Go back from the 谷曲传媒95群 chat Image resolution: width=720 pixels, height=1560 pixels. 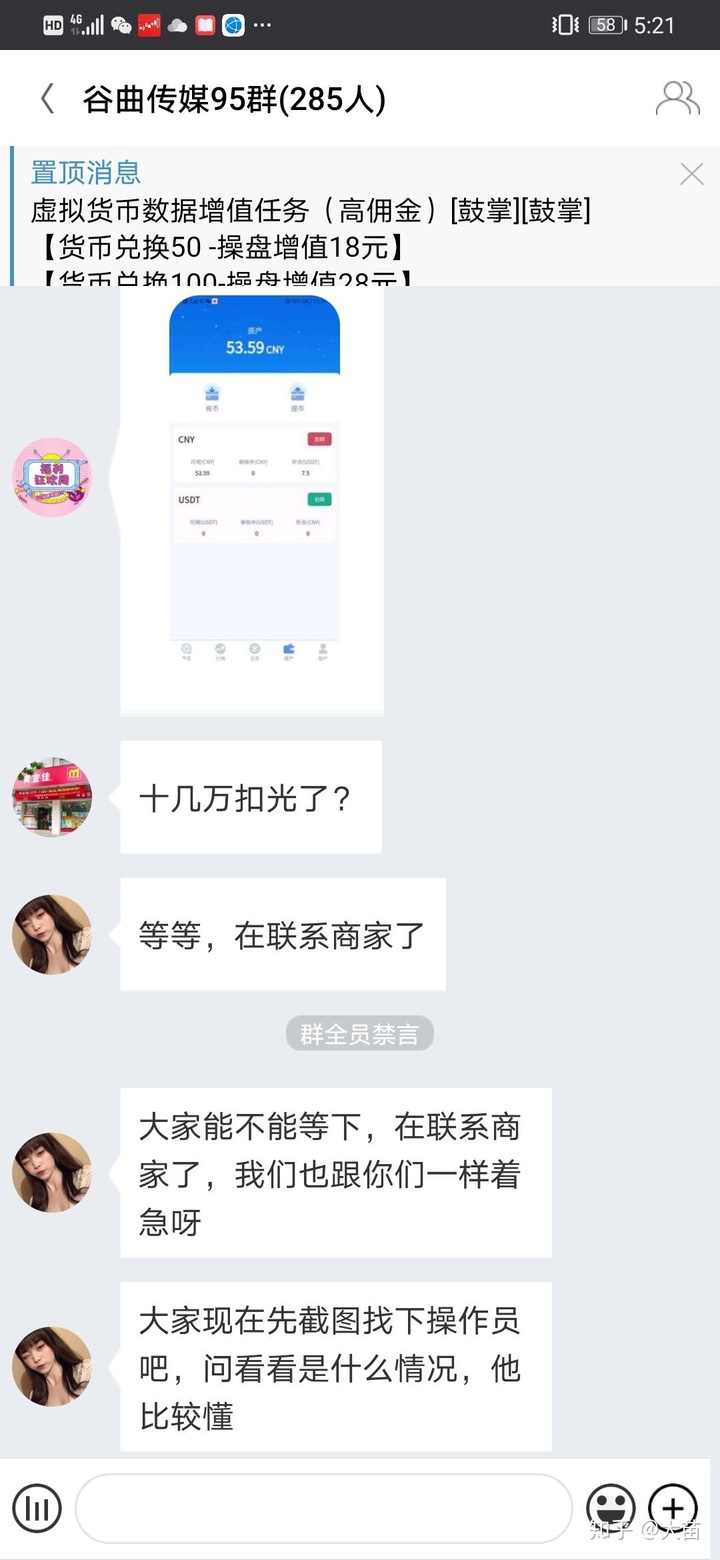point(47,98)
